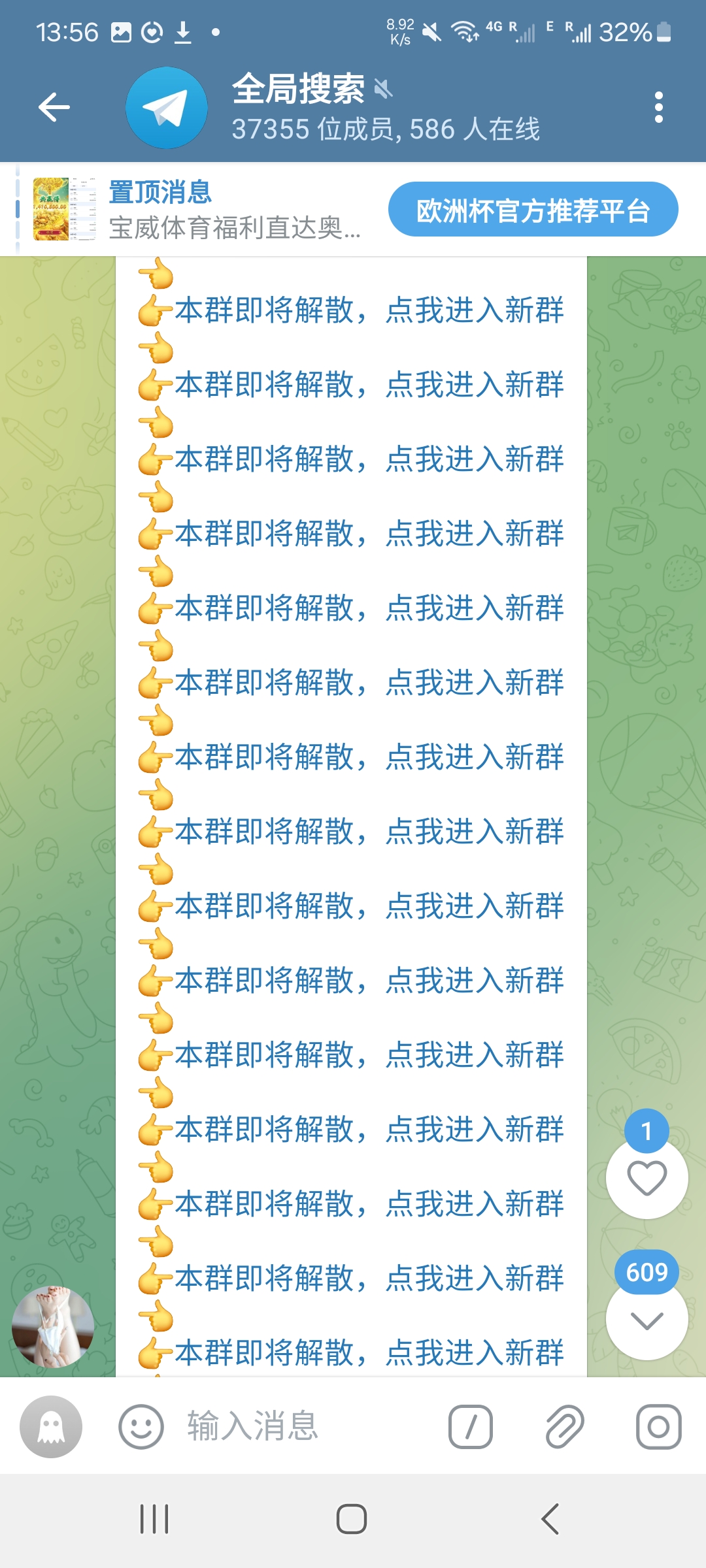Open the pinned 置顶消息 message
706x1568 pixels.
pos(196,210)
